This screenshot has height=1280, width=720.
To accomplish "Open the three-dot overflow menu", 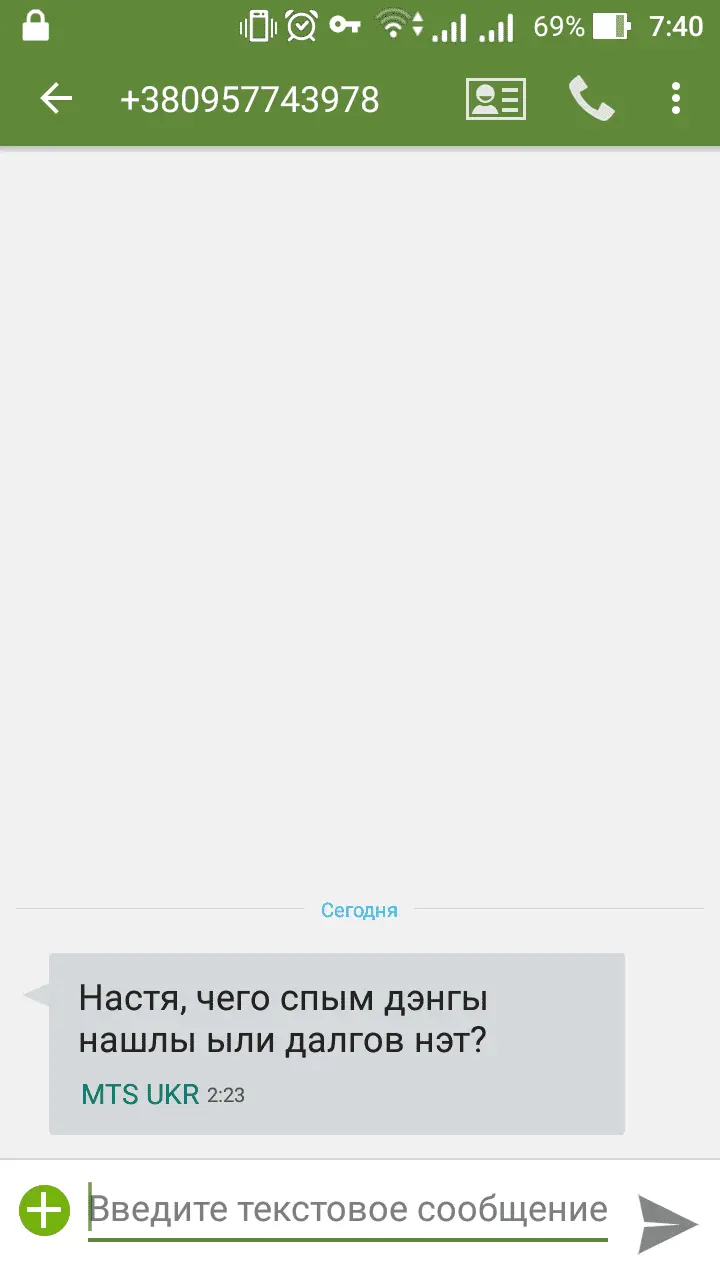I will [x=676, y=99].
